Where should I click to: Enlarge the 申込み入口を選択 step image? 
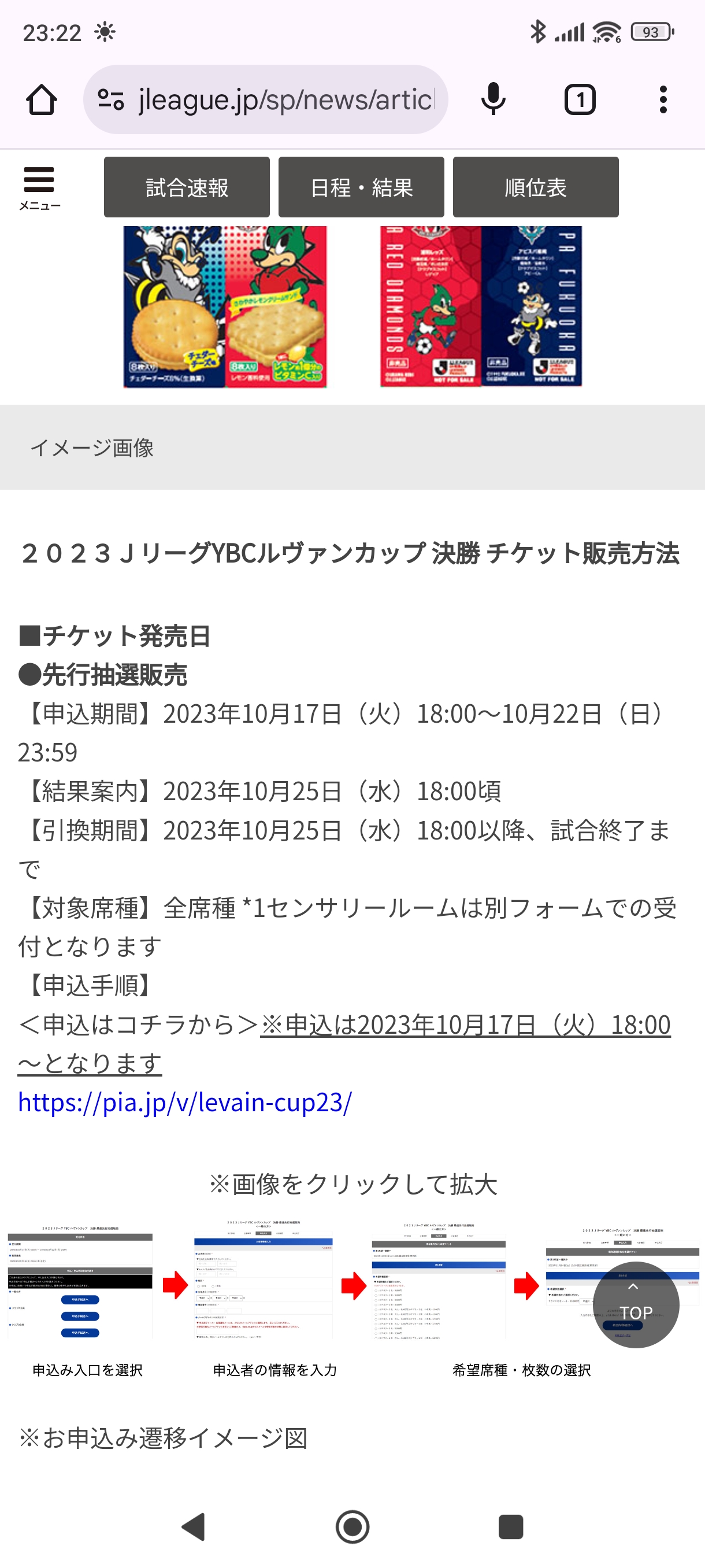pos(80,1281)
